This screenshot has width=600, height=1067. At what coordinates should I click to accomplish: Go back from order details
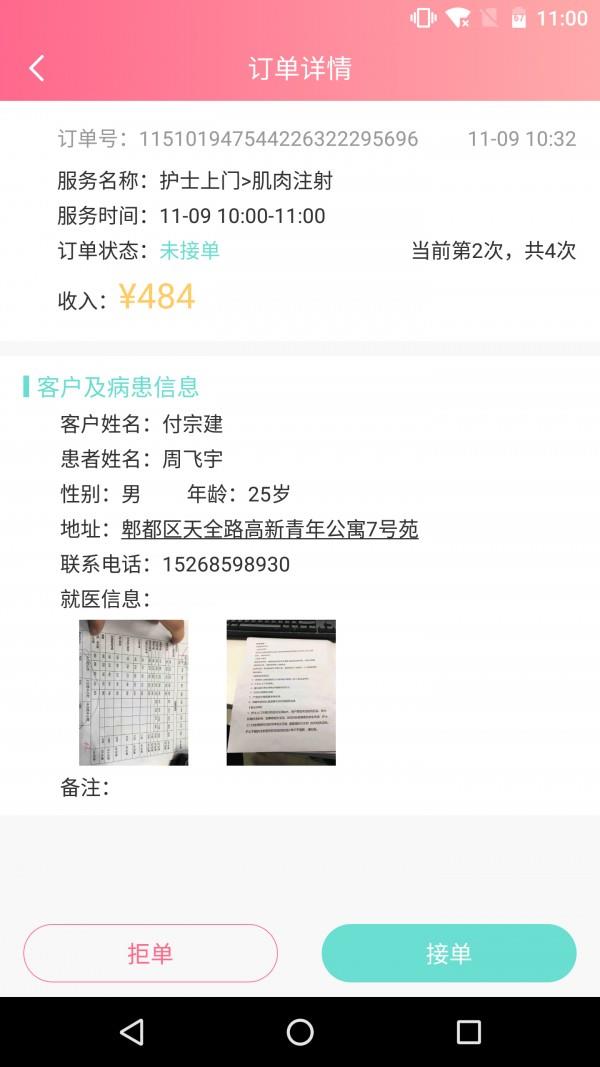37,68
